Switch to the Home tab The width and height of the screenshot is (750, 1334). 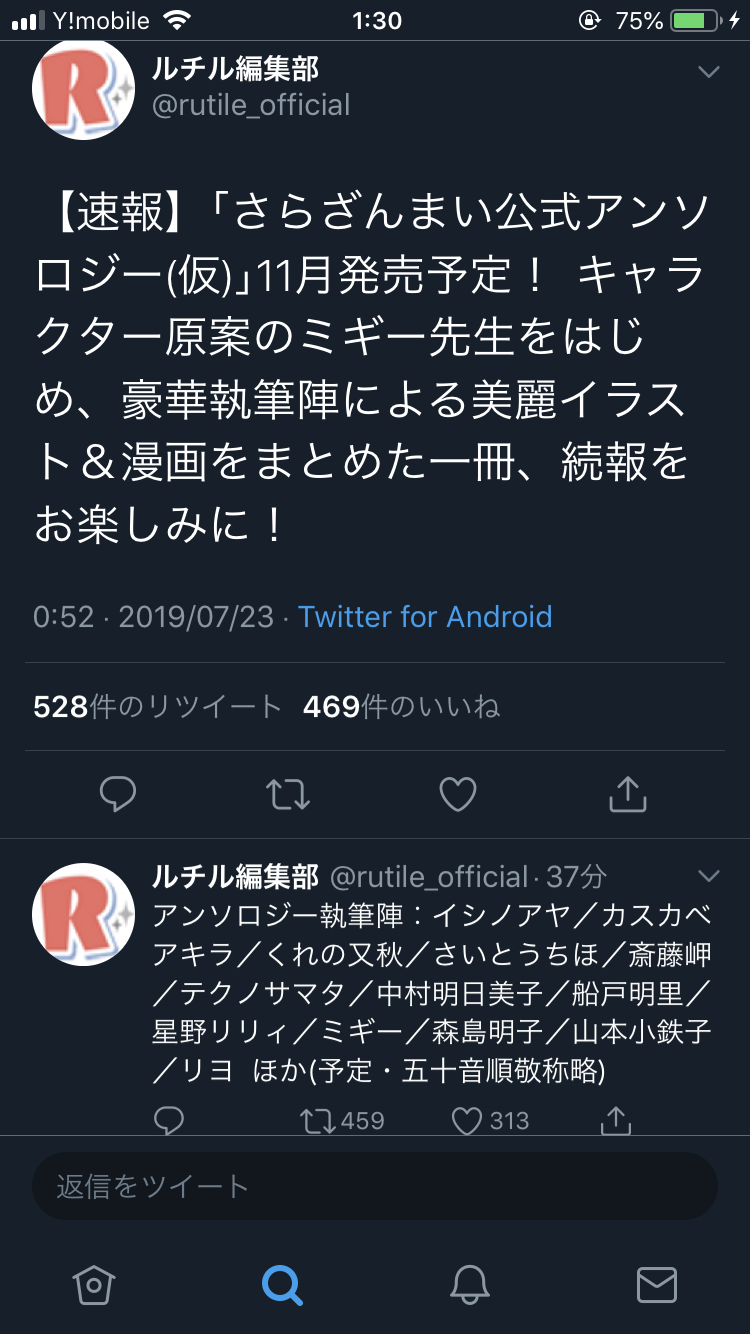pyautogui.click(x=93, y=1285)
